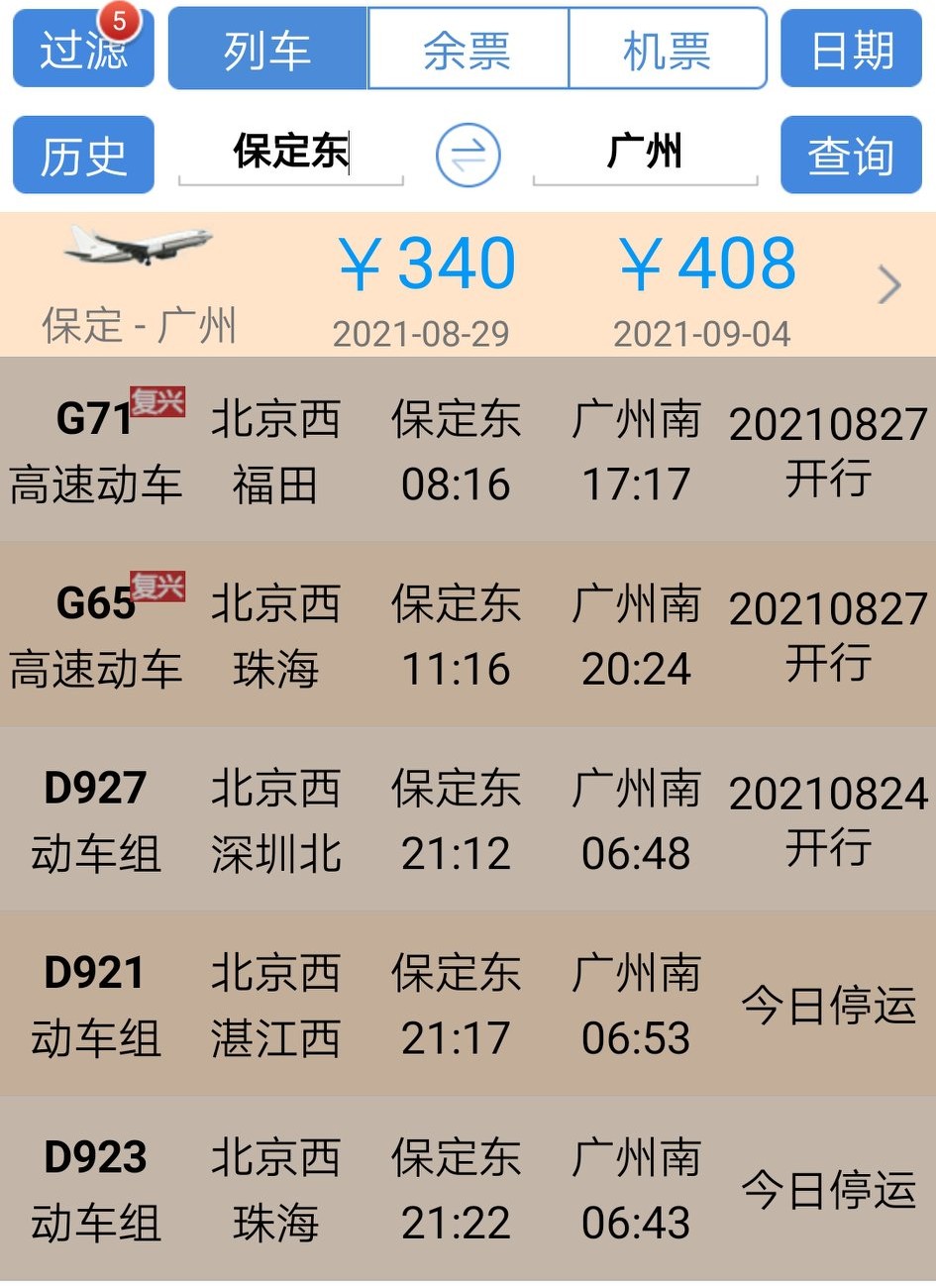Open the 过滤 filter with notification badge

pyautogui.click(x=83, y=50)
